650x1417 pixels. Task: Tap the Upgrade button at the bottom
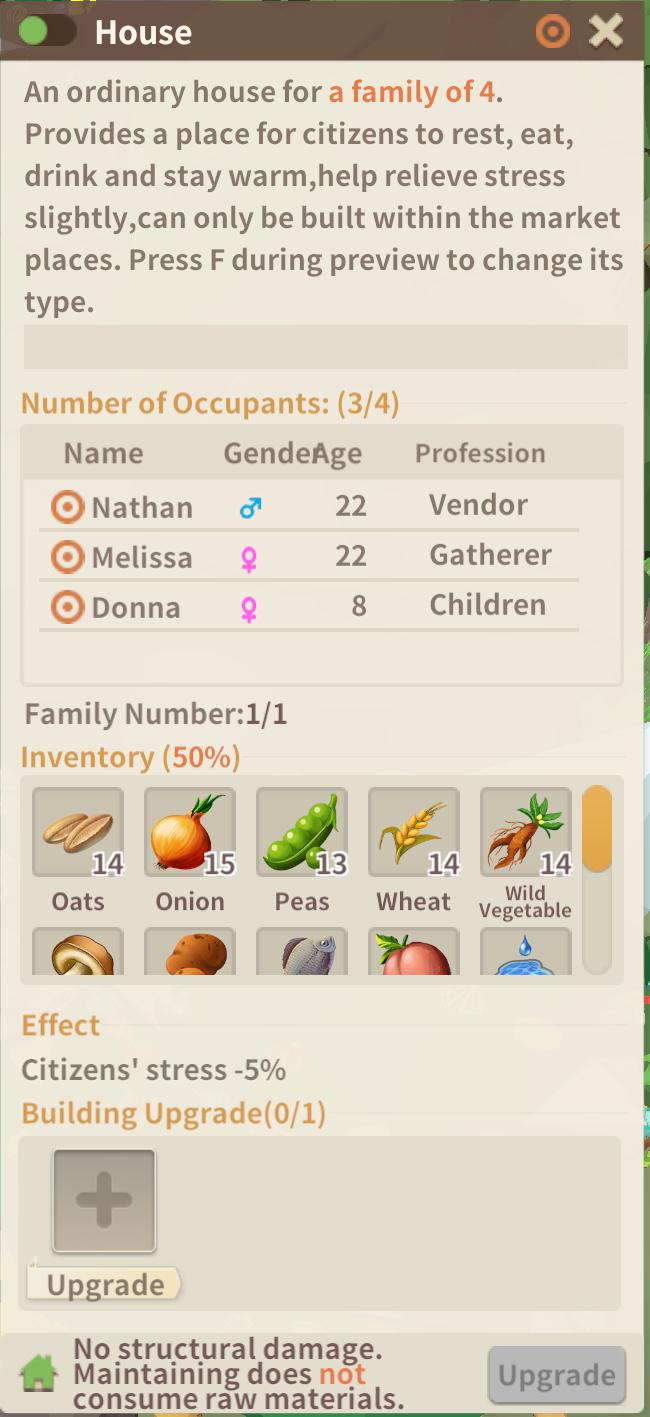557,1375
